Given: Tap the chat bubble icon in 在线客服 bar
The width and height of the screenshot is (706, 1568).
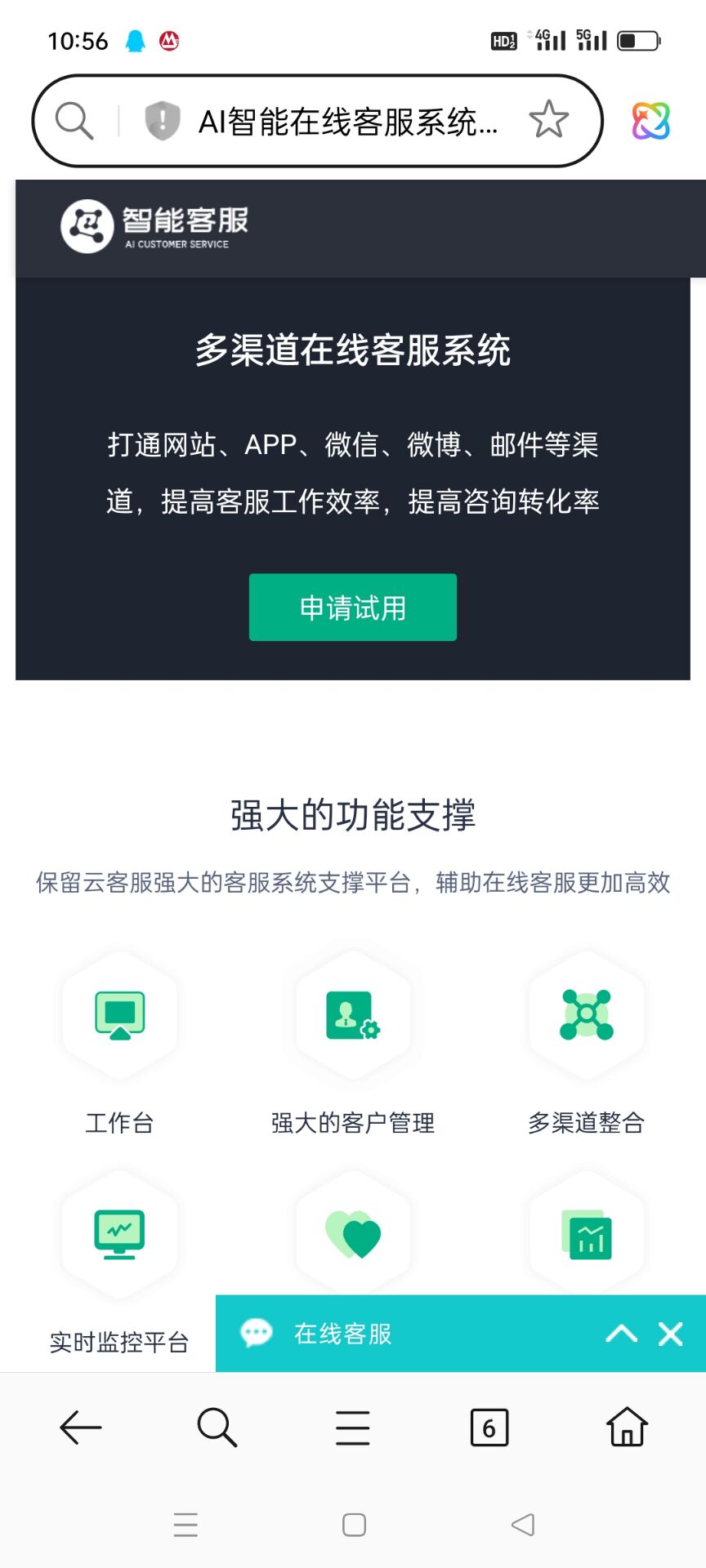Looking at the screenshot, I should [255, 1333].
